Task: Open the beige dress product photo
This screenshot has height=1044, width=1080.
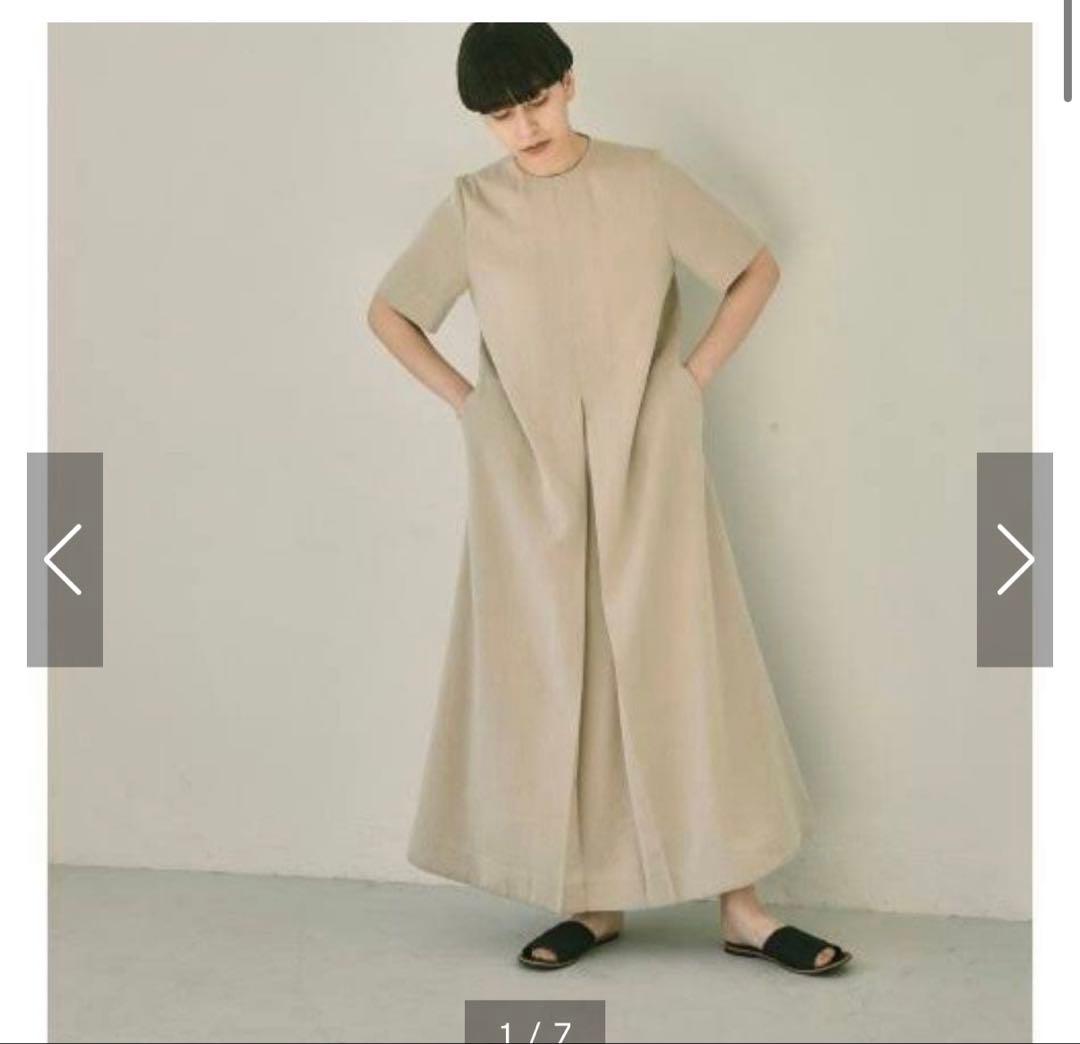Action: click(540, 532)
